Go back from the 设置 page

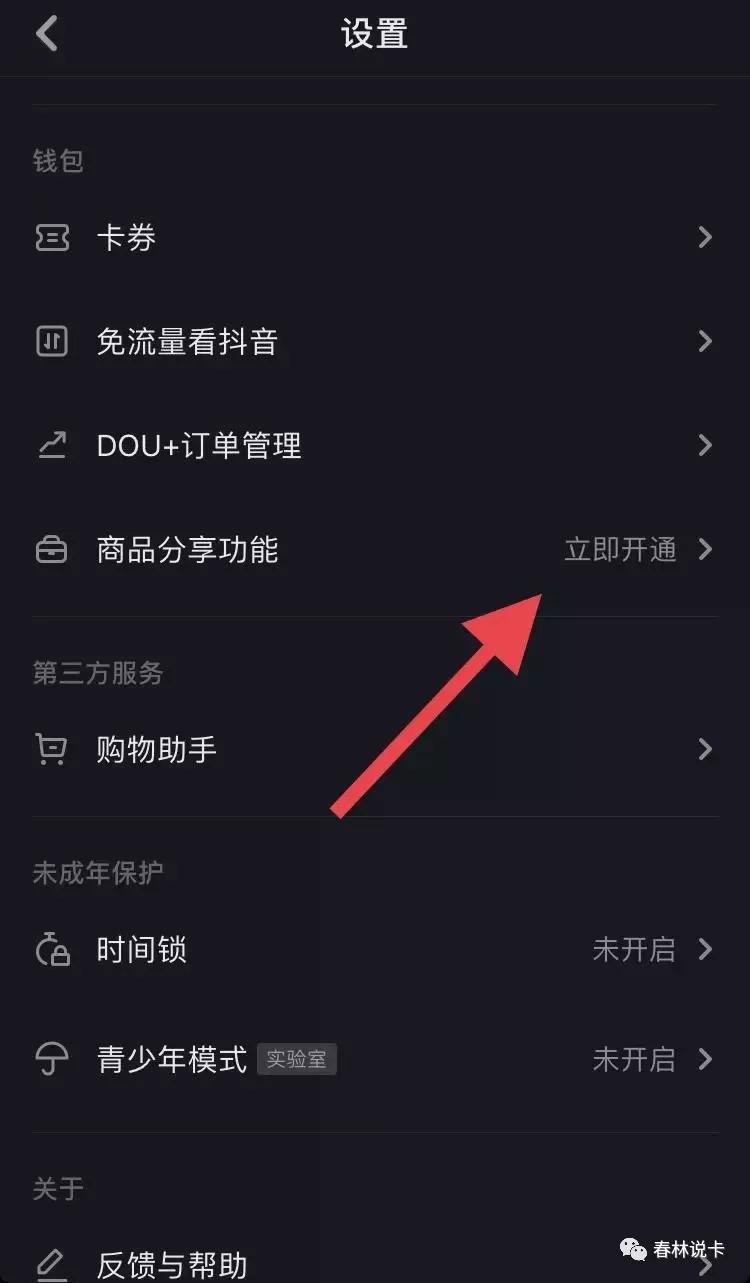tap(47, 34)
